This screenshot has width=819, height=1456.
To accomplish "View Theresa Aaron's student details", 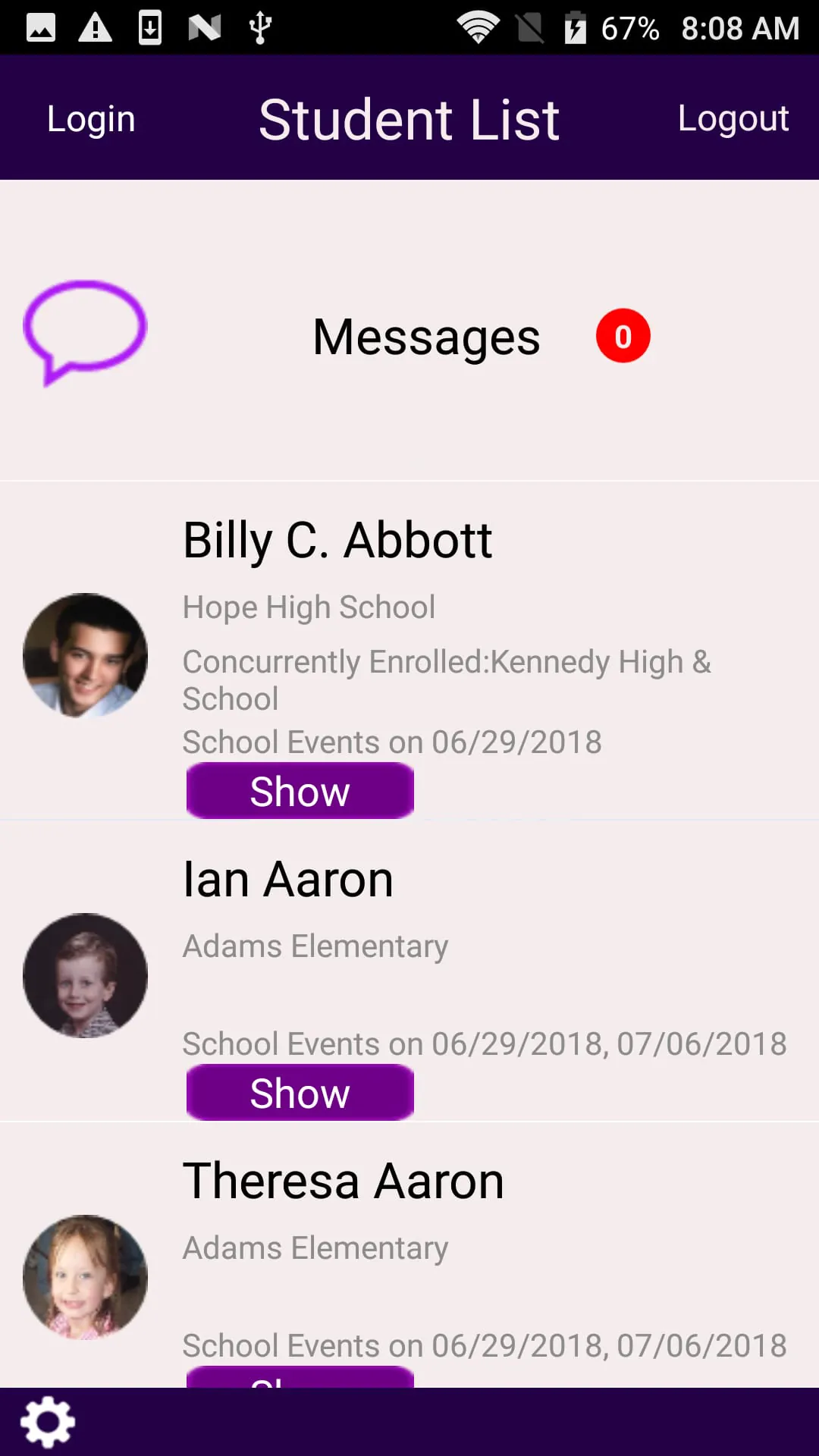I will click(x=343, y=1181).
